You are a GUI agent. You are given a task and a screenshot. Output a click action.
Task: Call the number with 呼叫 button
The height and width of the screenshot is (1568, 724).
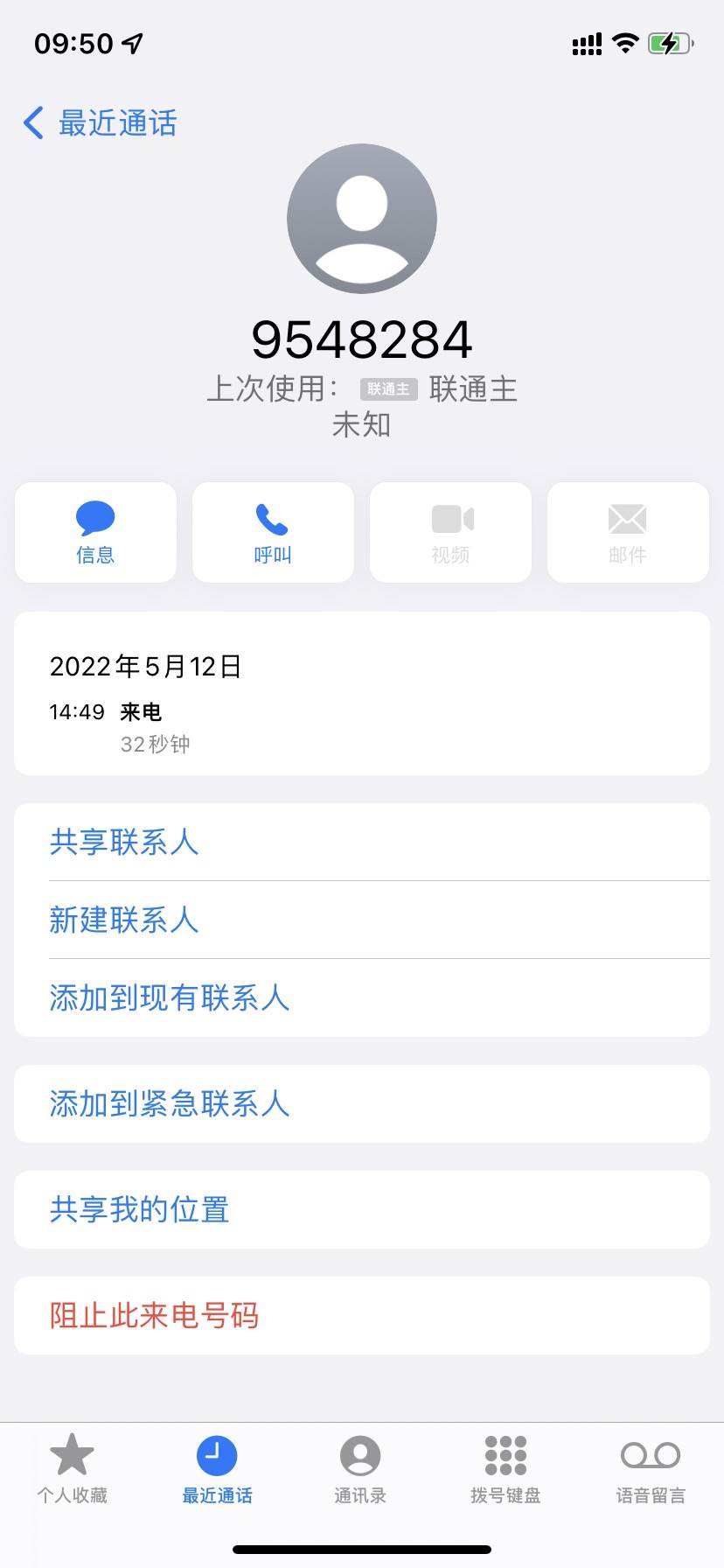[x=273, y=532]
